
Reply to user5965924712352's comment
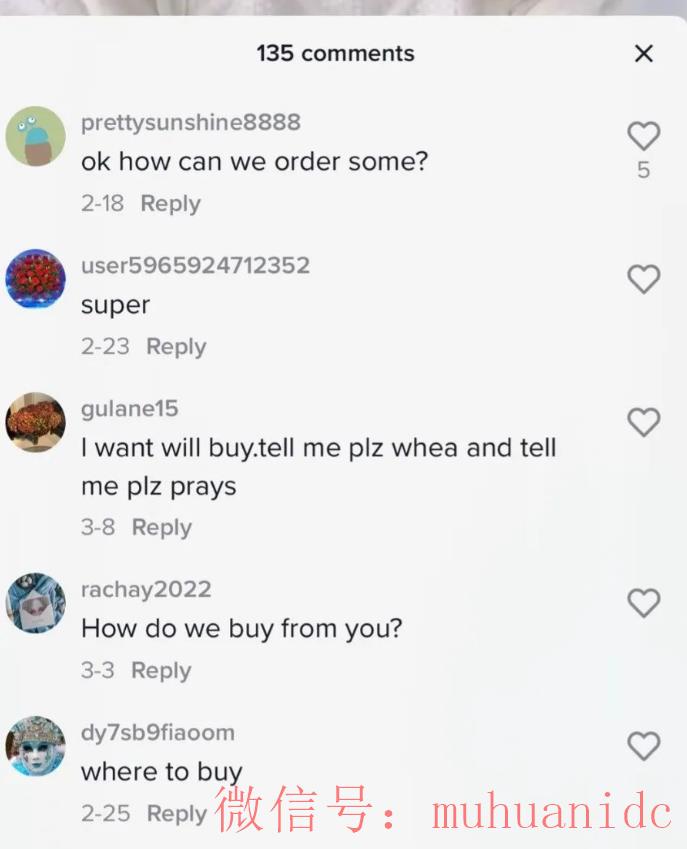[x=176, y=347]
